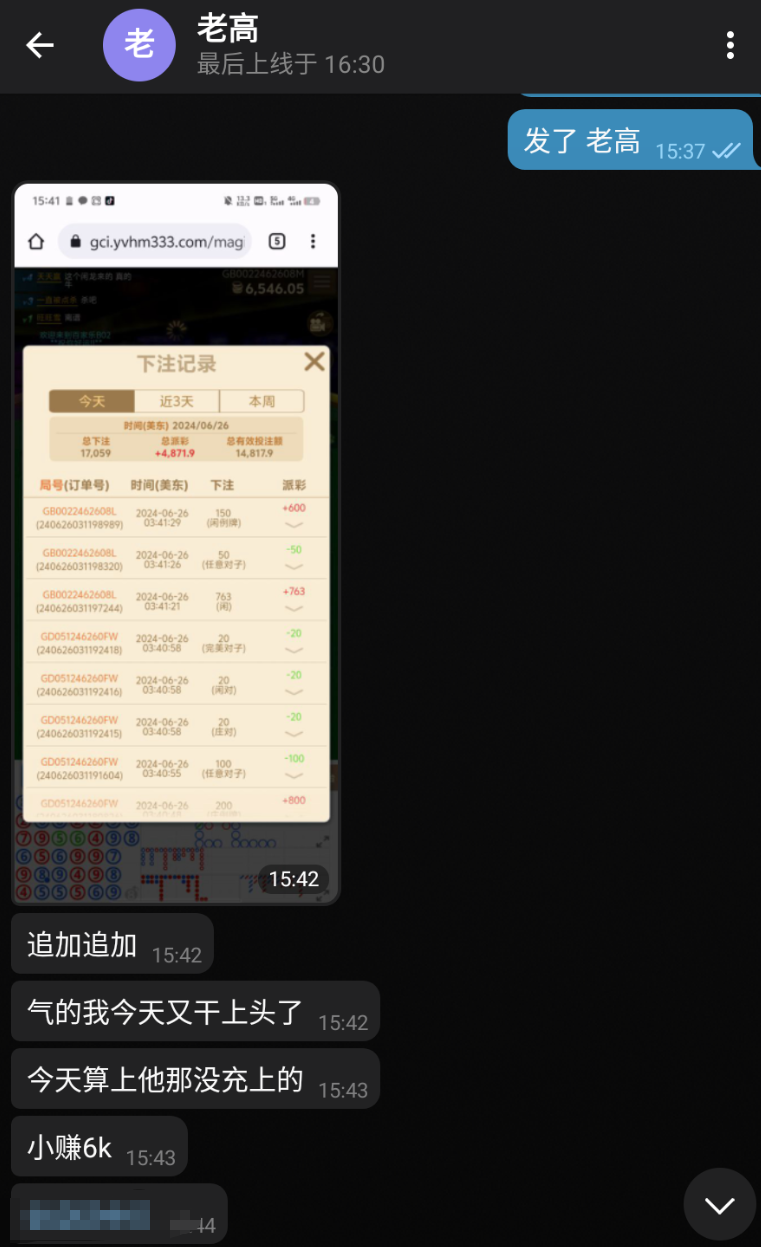View contact info via the 老高 title

point(229,28)
